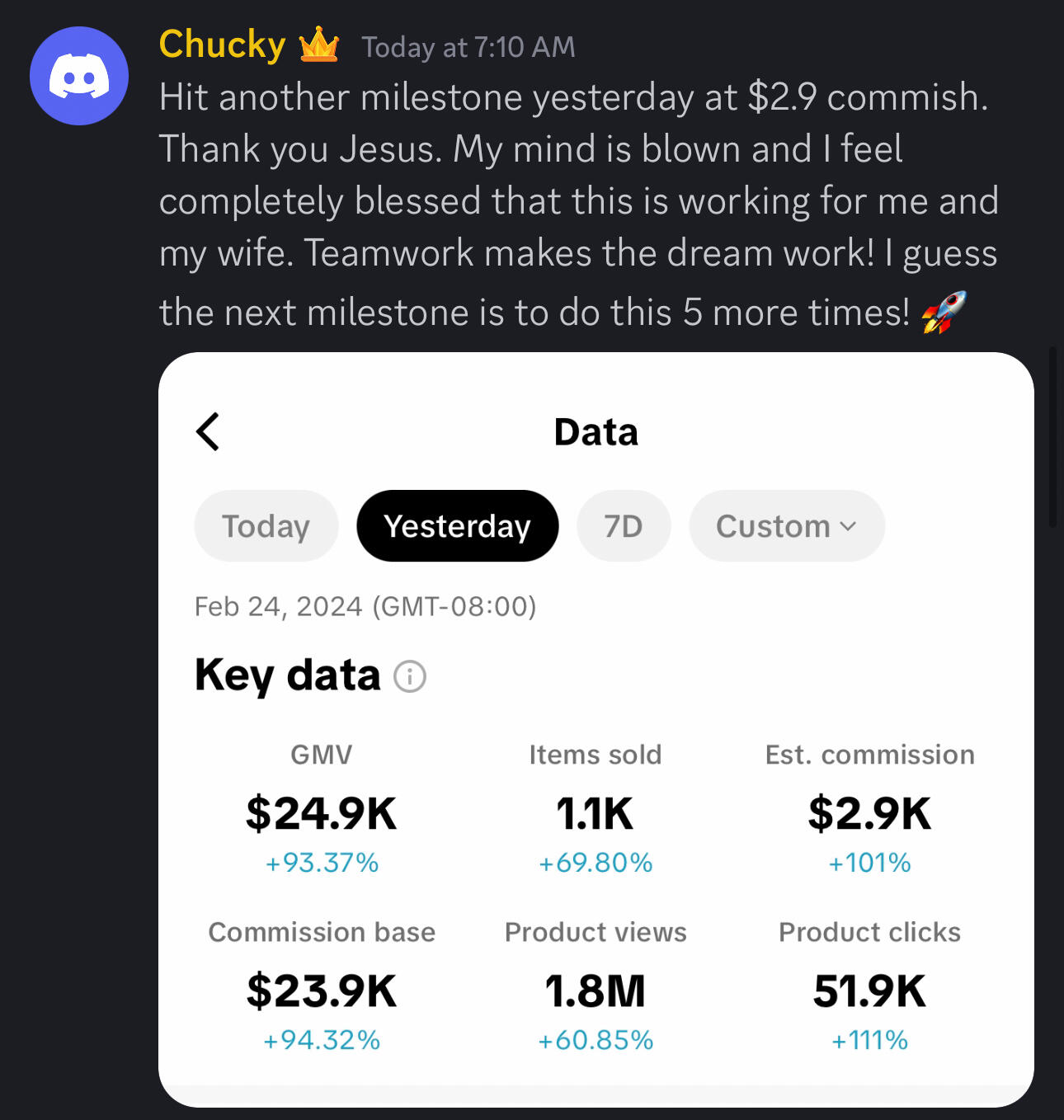The width and height of the screenshot is (1064, 1120).
Task: Open Chucky's profile from the avatar
Action: click(79, 76)
